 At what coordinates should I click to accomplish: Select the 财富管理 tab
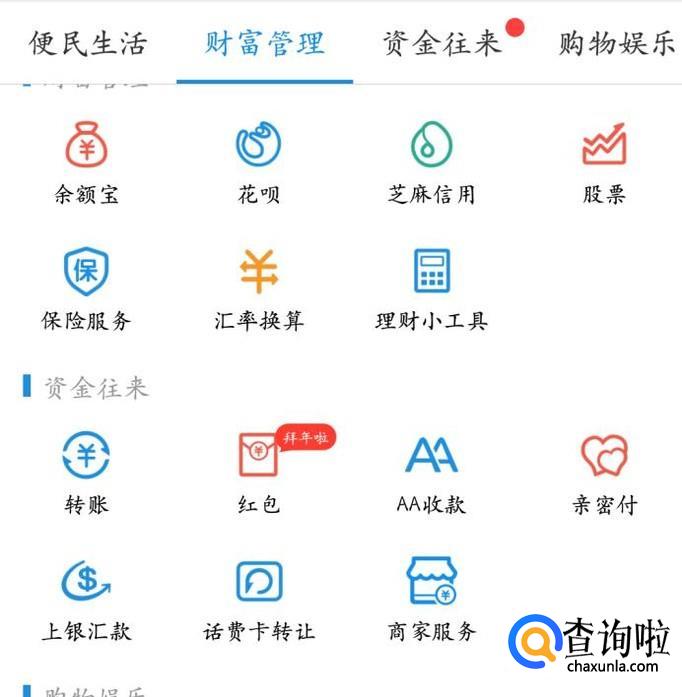[264, 43]
